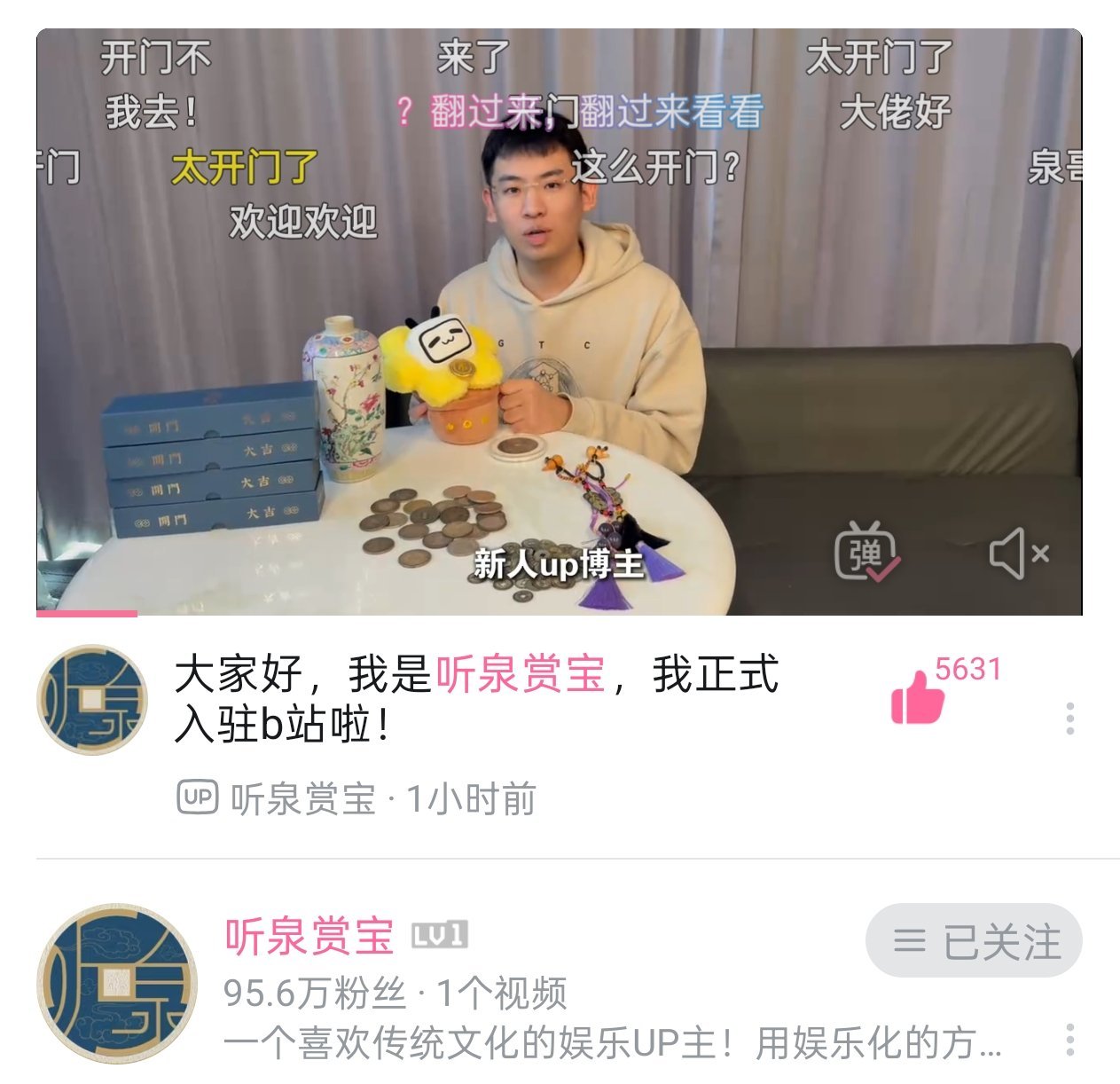Screen dimensions: 1120x1084
Task: Open the pink 听泉赏宝 link in title
Action: (x=521, y=674)
